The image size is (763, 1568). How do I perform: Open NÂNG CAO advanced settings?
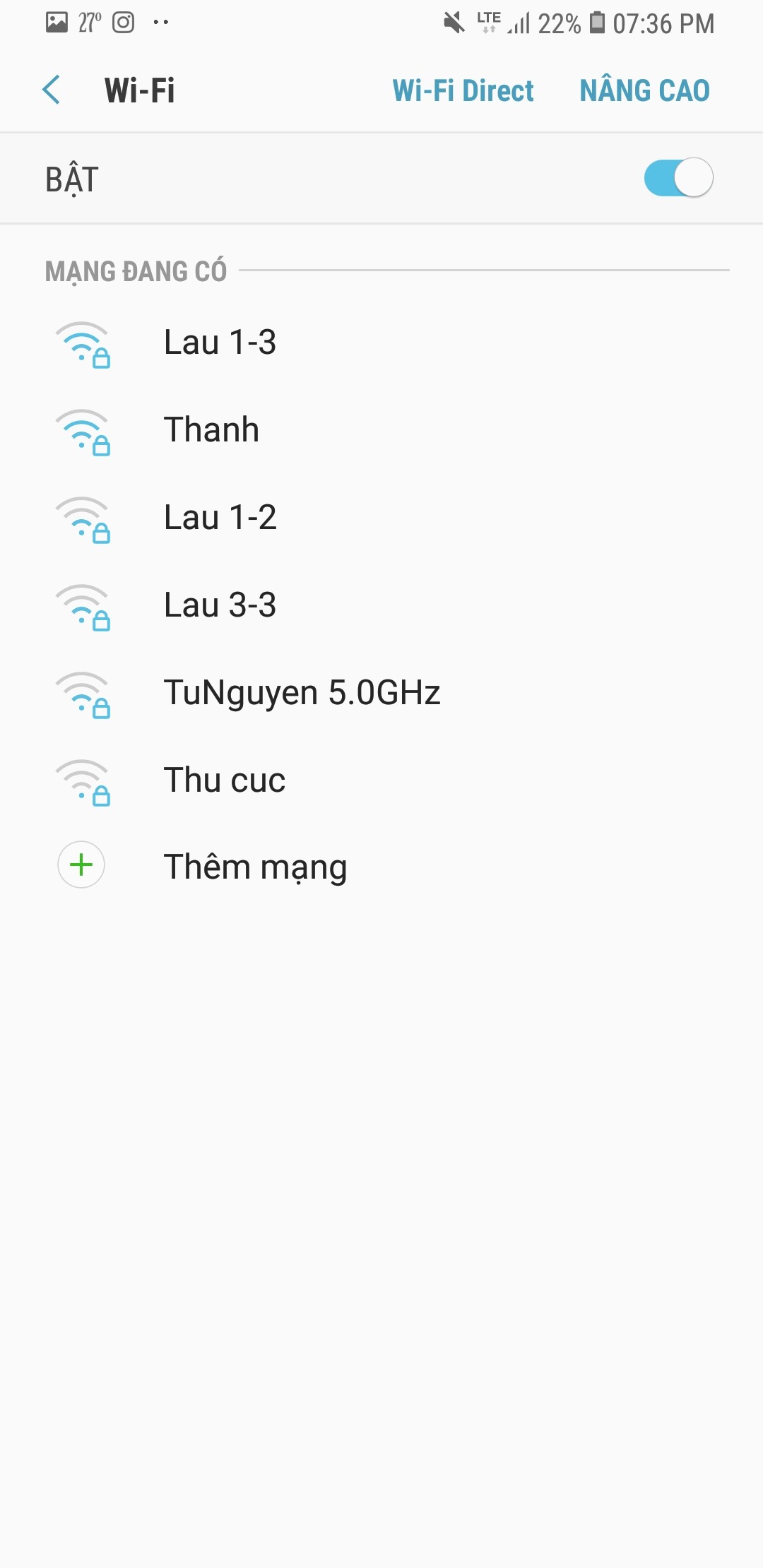(644, 90)
